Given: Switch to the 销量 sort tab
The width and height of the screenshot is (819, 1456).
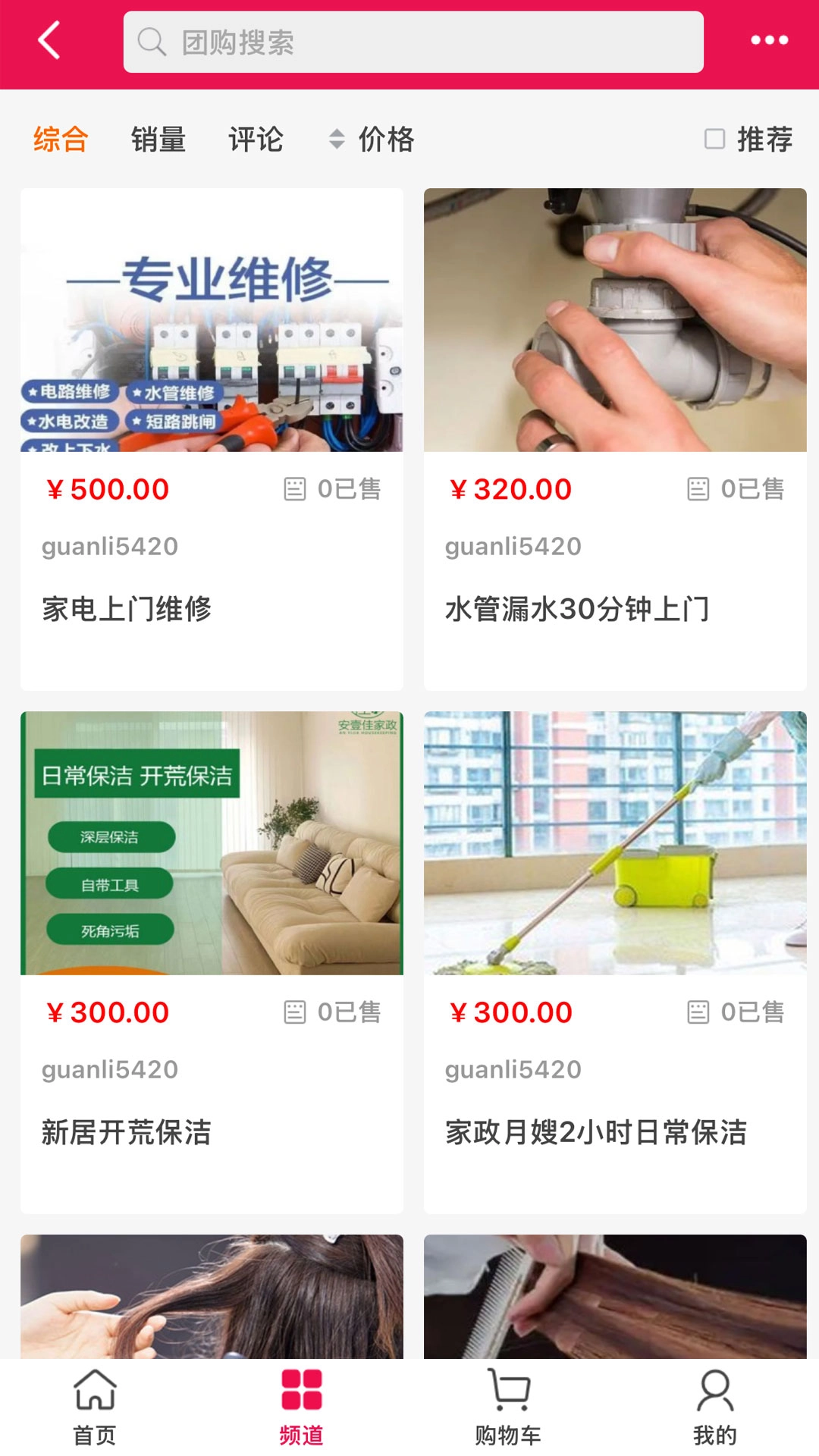Looking at the screenshot, I should pos(159,140).
